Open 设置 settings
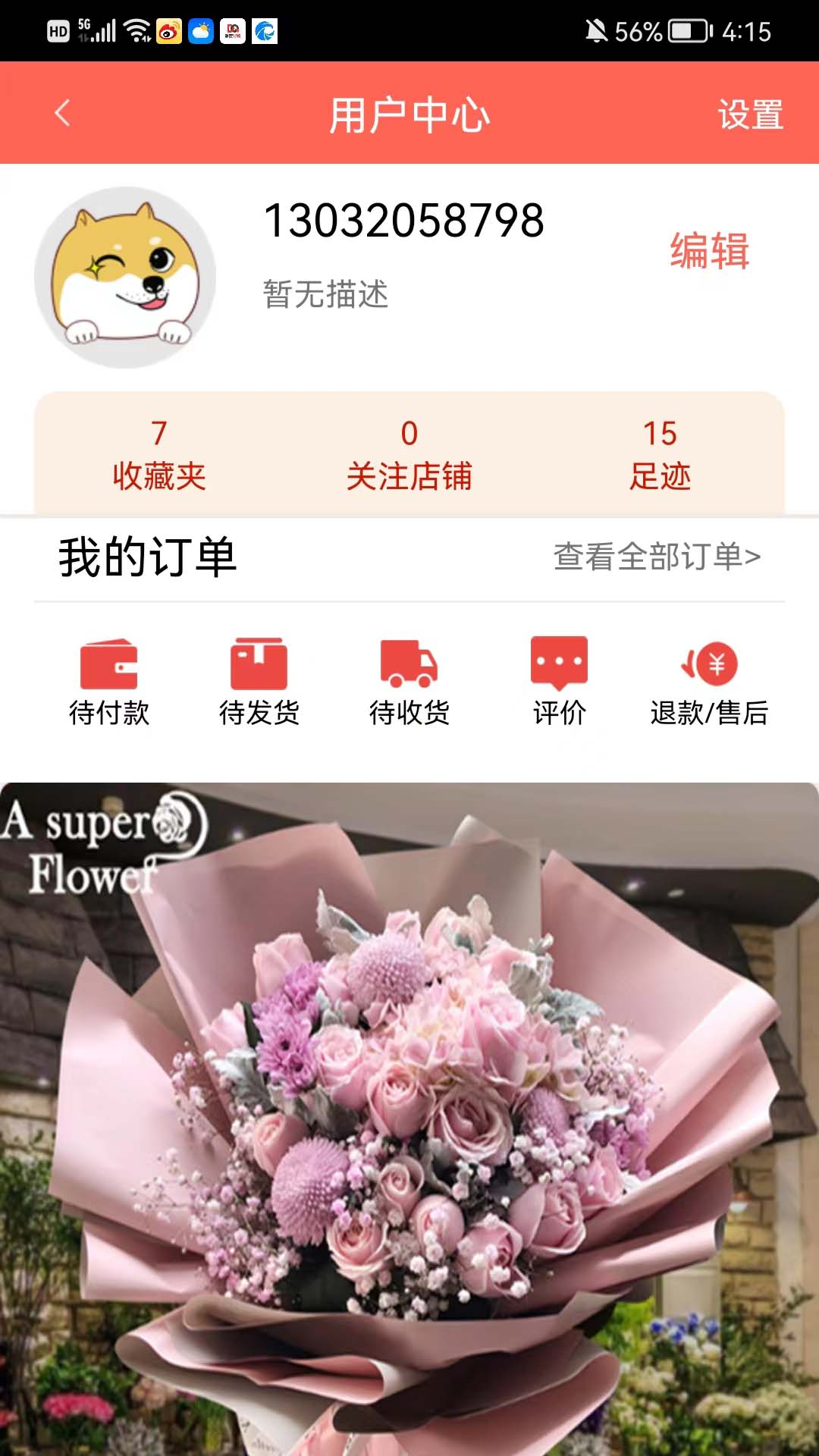Image resolution: width=819 pixels, height=1456 pixels. [x=750, y=115]
